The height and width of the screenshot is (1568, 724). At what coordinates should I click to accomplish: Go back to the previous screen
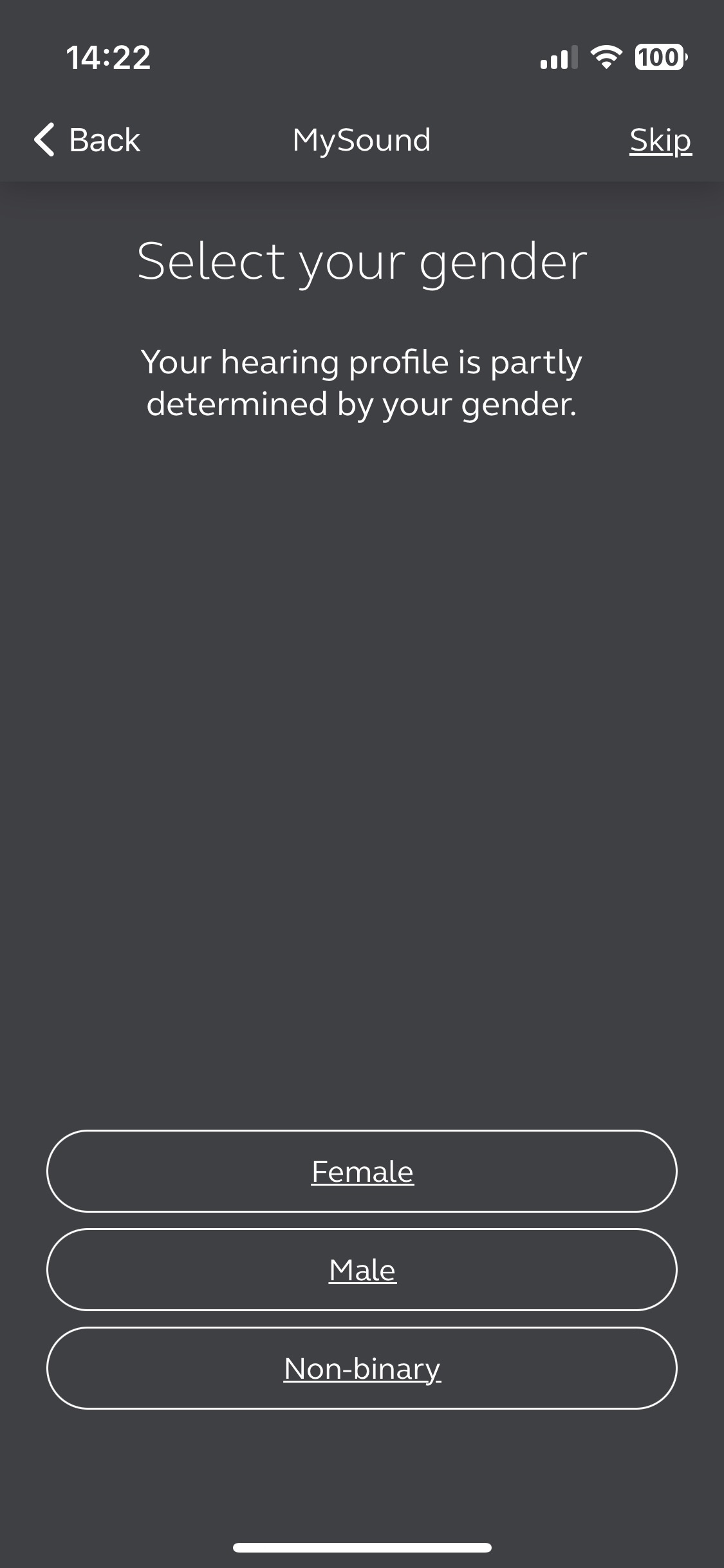[x=87, y=140]
